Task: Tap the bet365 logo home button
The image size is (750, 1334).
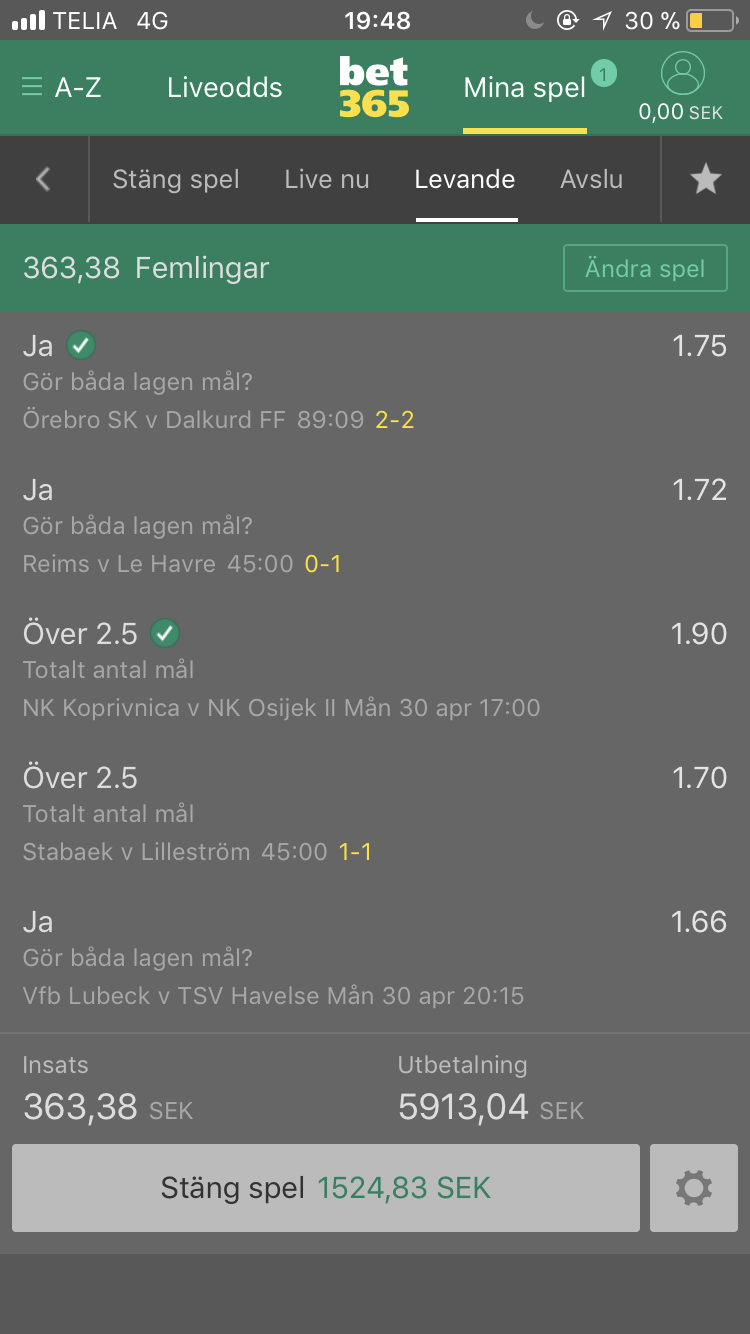Action: [x=374, y=87]
